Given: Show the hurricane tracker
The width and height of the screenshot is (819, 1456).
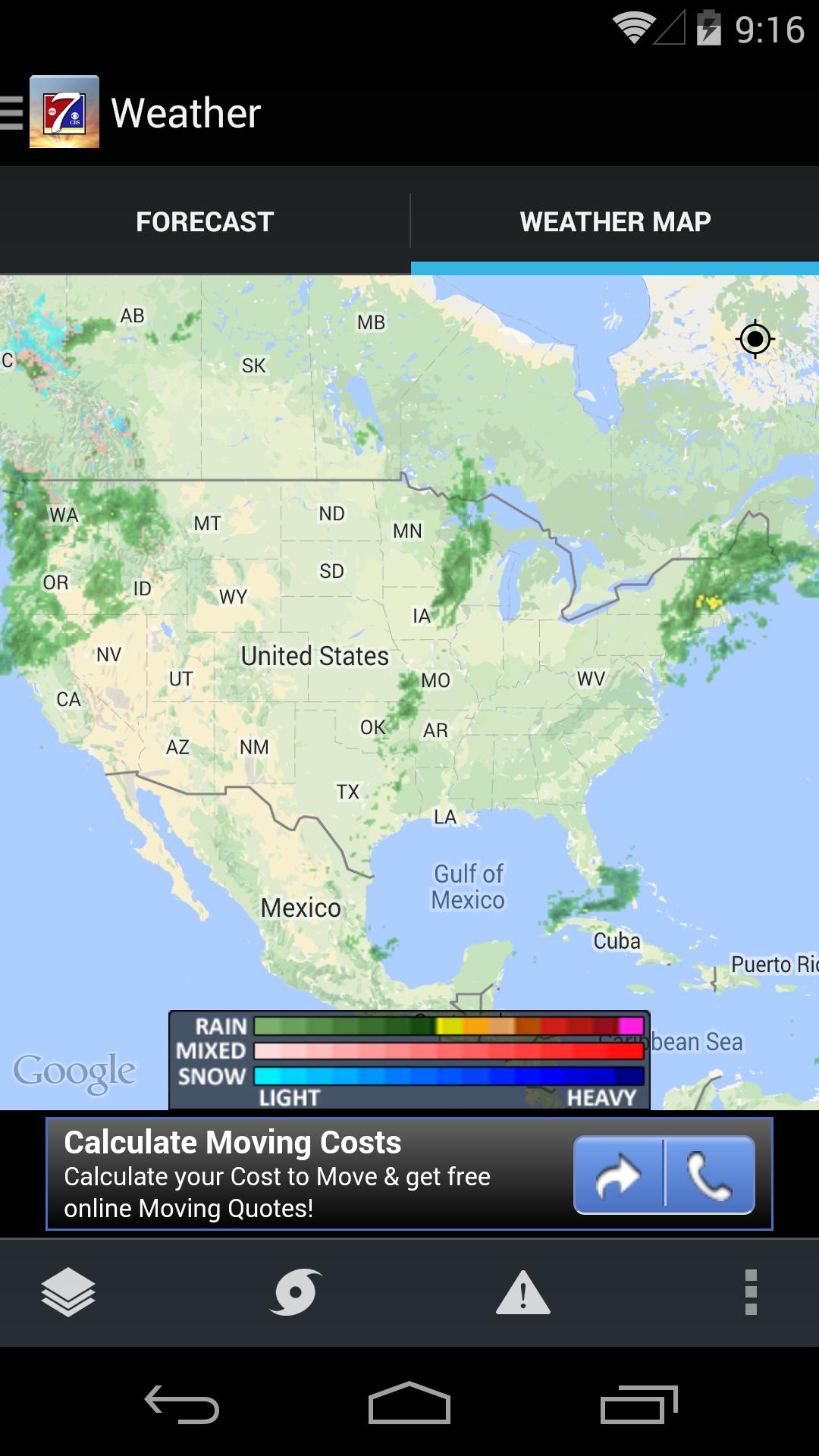Looking at the screenshot, I should [x=295, y=1291].
